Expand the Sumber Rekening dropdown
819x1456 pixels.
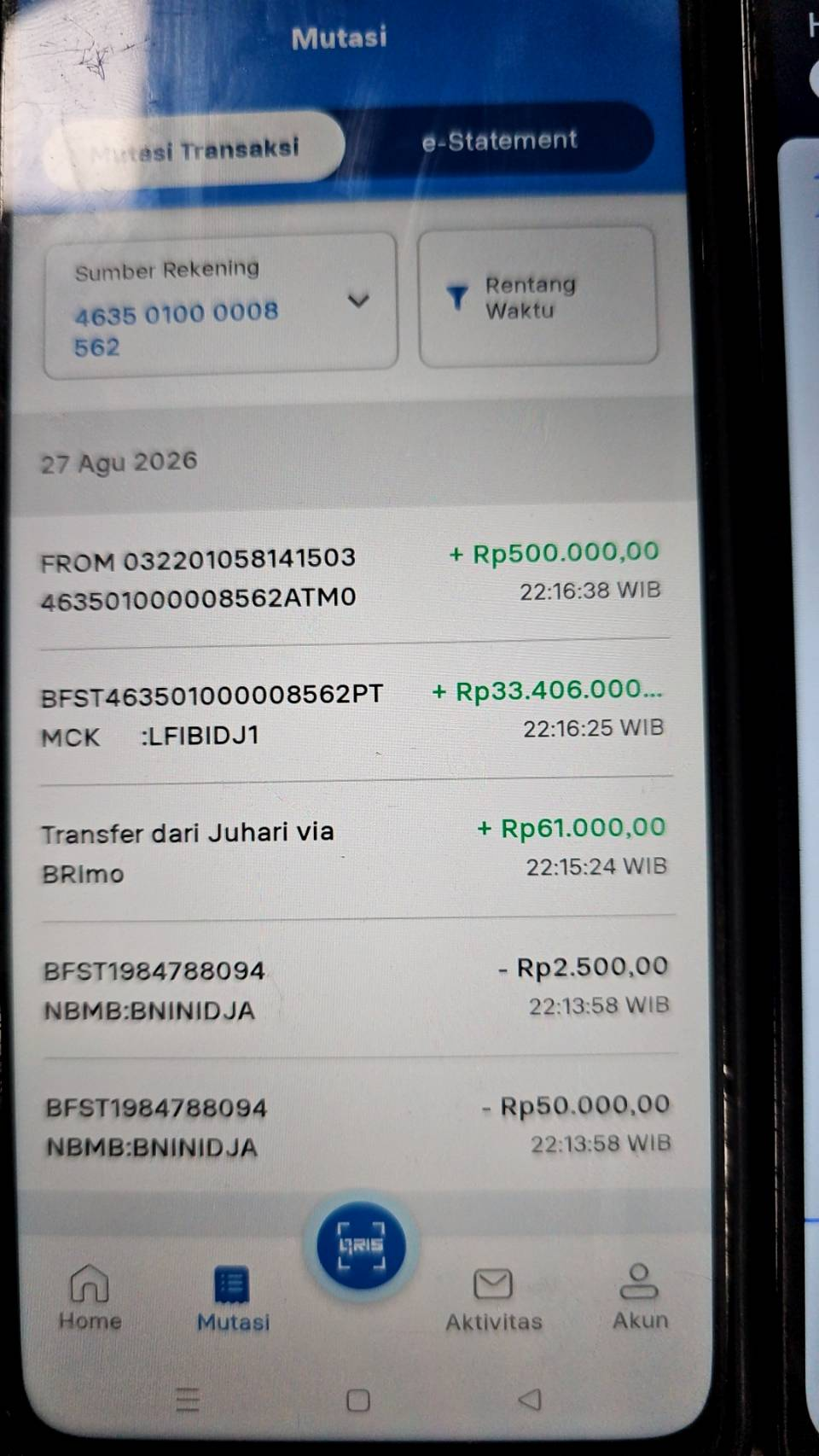pyautogui.click(x=221, y=305)
